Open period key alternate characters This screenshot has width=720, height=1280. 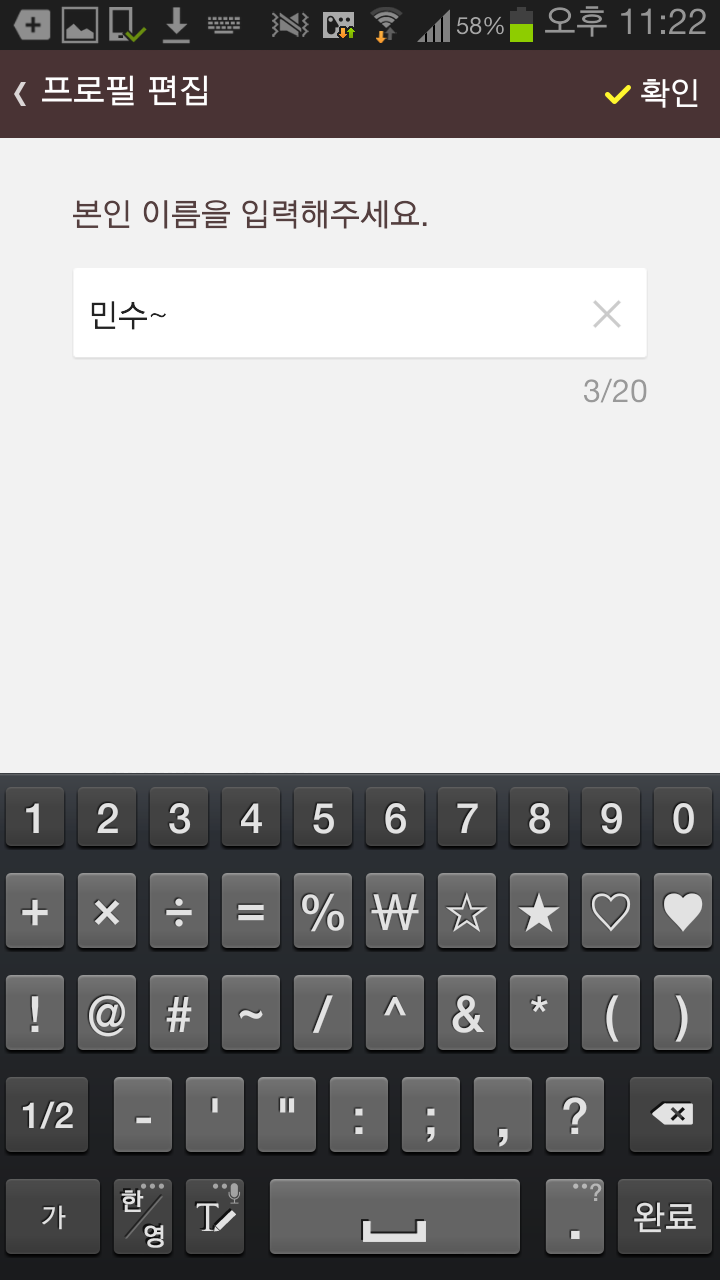(x=574, y=1216)
